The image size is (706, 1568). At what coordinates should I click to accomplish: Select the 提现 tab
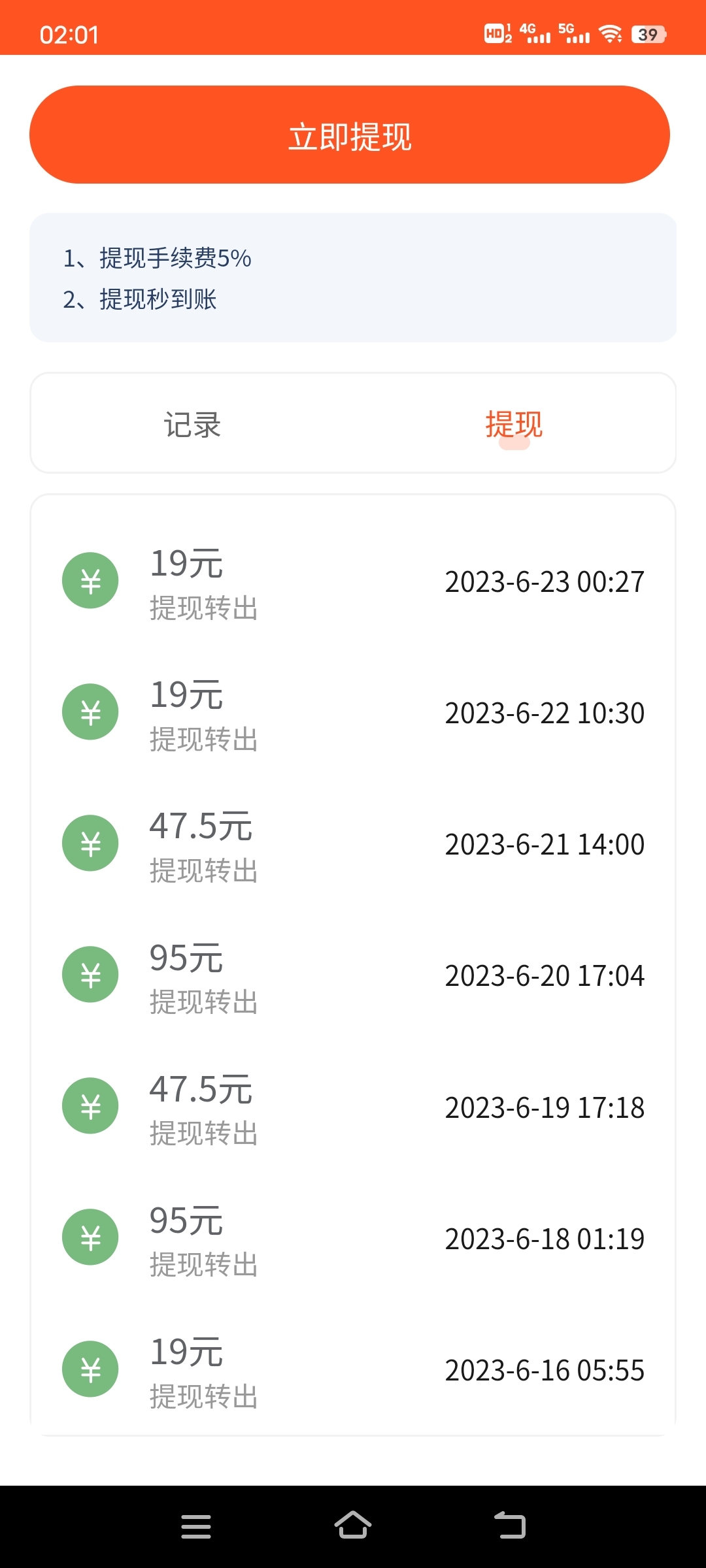tap(514, 425)
